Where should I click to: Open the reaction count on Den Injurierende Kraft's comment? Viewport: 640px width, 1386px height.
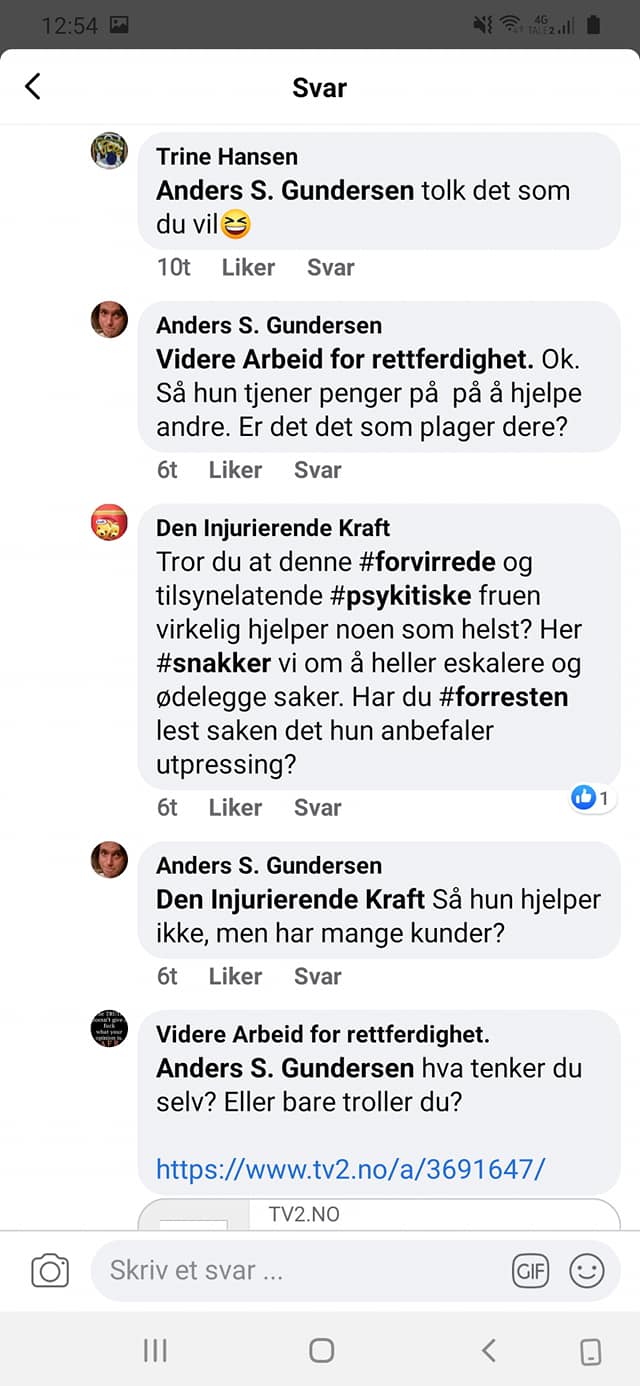click(592, 797)
